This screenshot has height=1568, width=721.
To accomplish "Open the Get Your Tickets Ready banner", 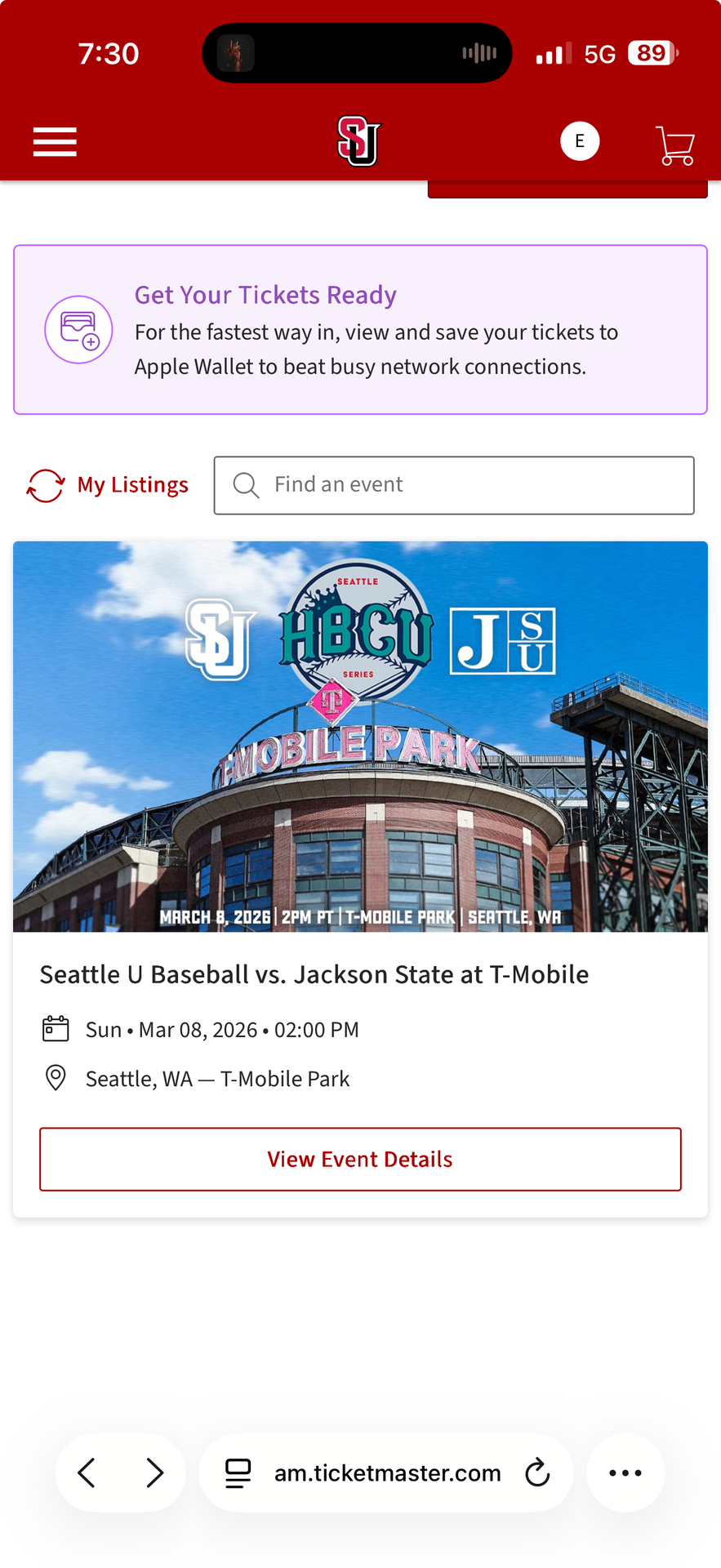I will (x=360, y=330).
